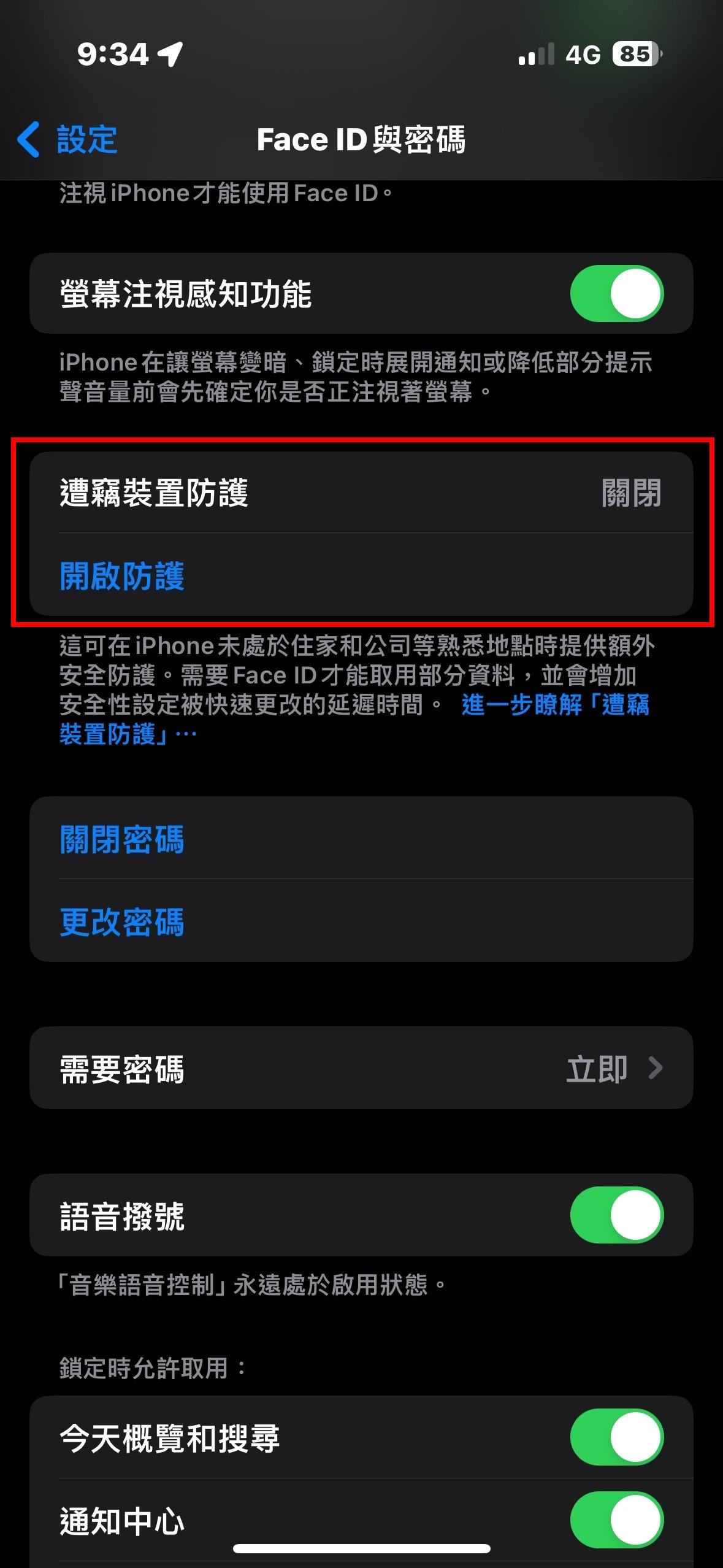Tap 關閉密碼 to turn passcode off
The image size is (723, 1568).
point(122,840)
